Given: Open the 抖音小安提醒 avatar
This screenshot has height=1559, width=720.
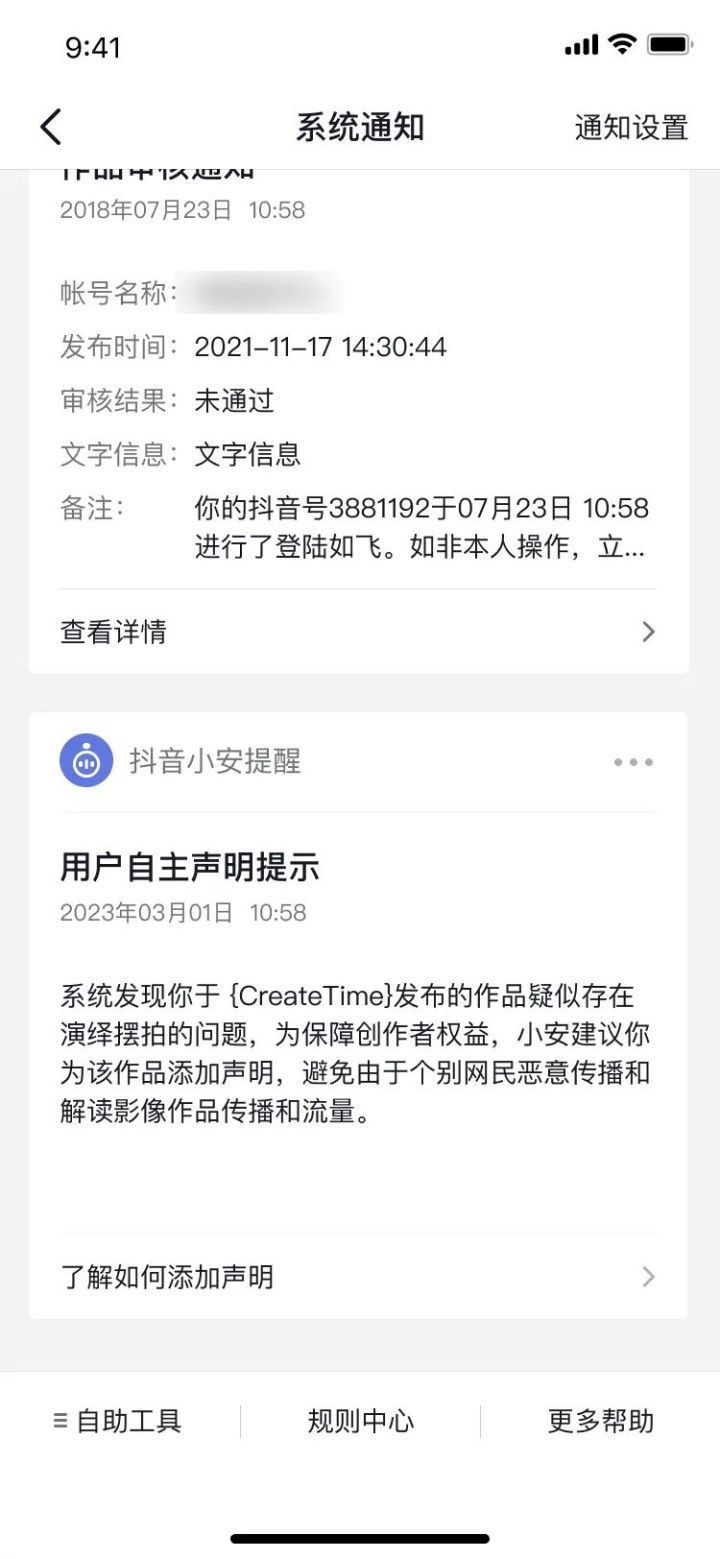Looking at the screenshot, I should coord(86,761).
